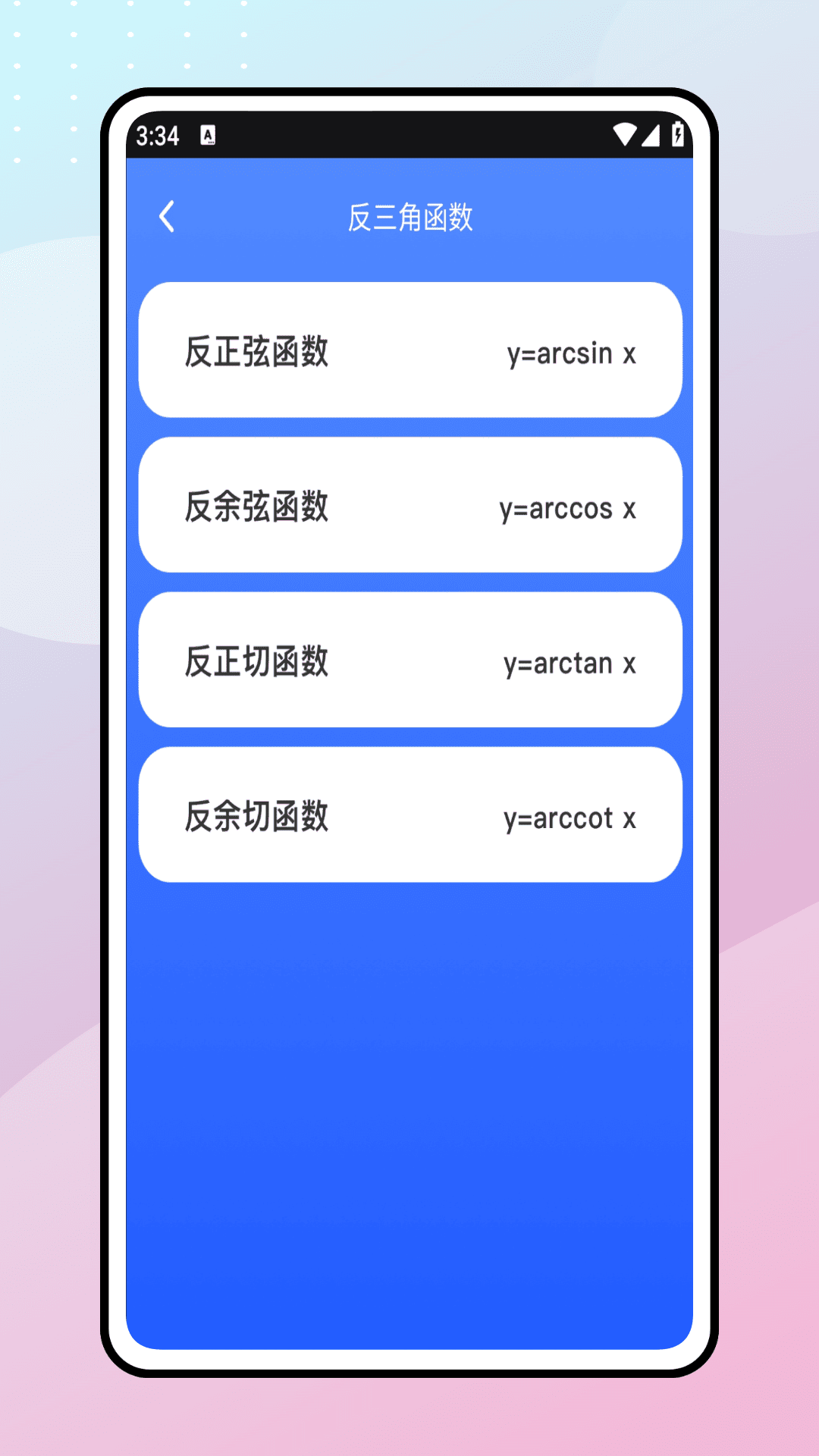The image size is (819, 1456).
Task: Expand the arcsin function card
Action: [x=409, y=351]
